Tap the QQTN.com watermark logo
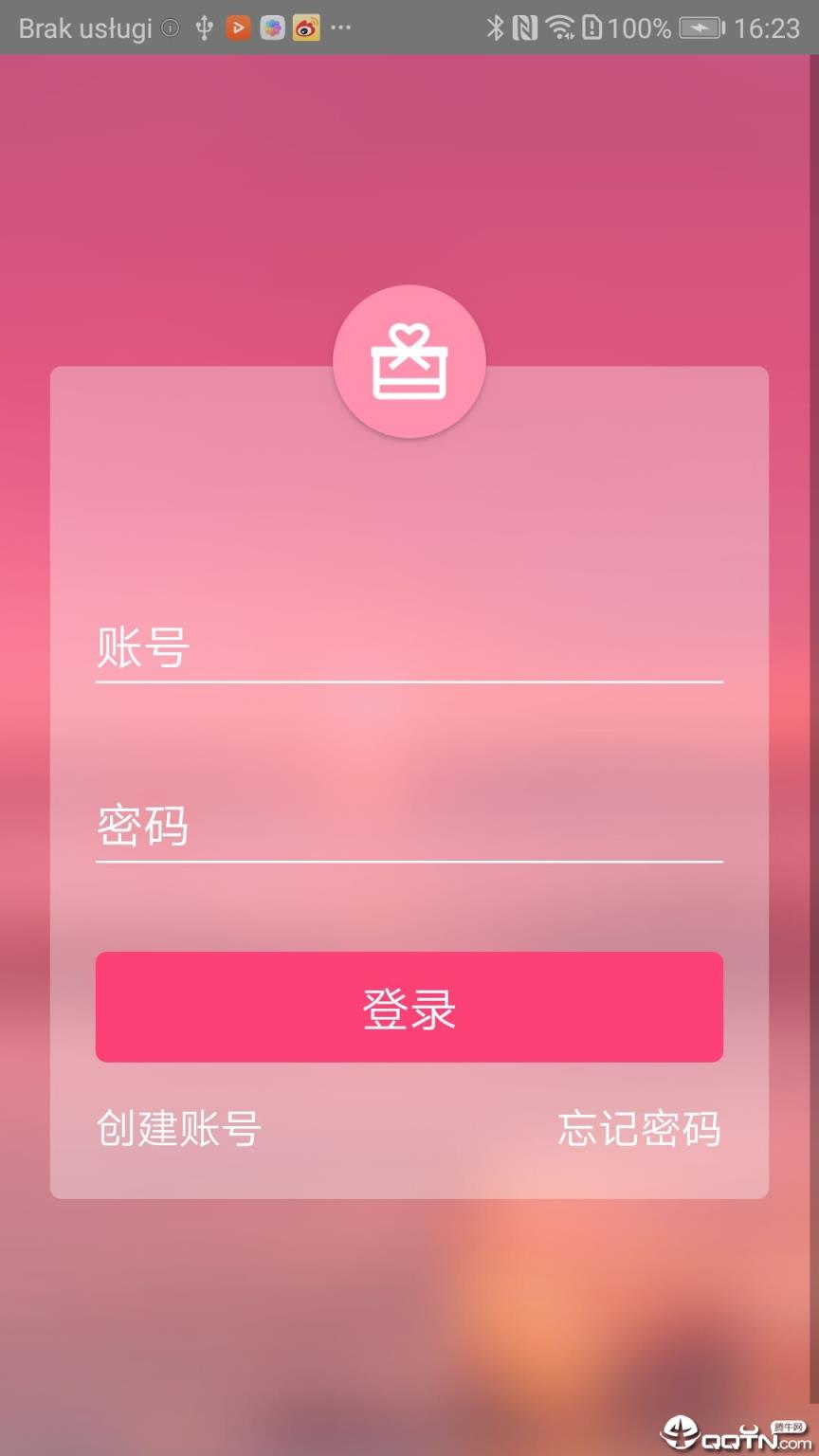Image resolution: width=819 pixels, height=1456 pixels. coord(735,1429)
